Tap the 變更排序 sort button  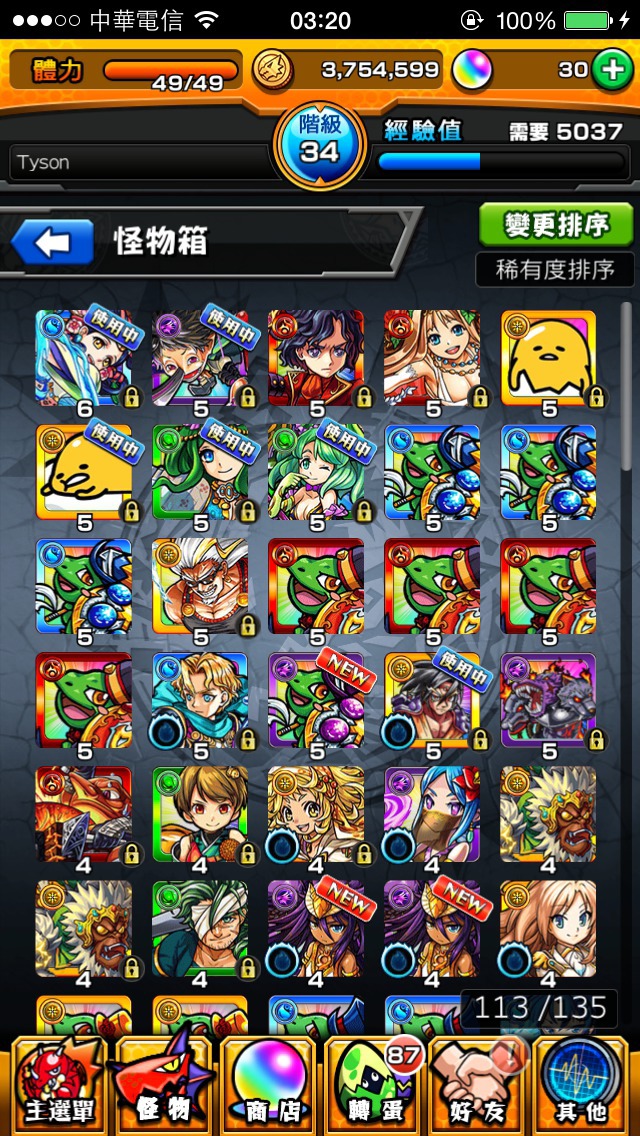[x=556, y=225]
